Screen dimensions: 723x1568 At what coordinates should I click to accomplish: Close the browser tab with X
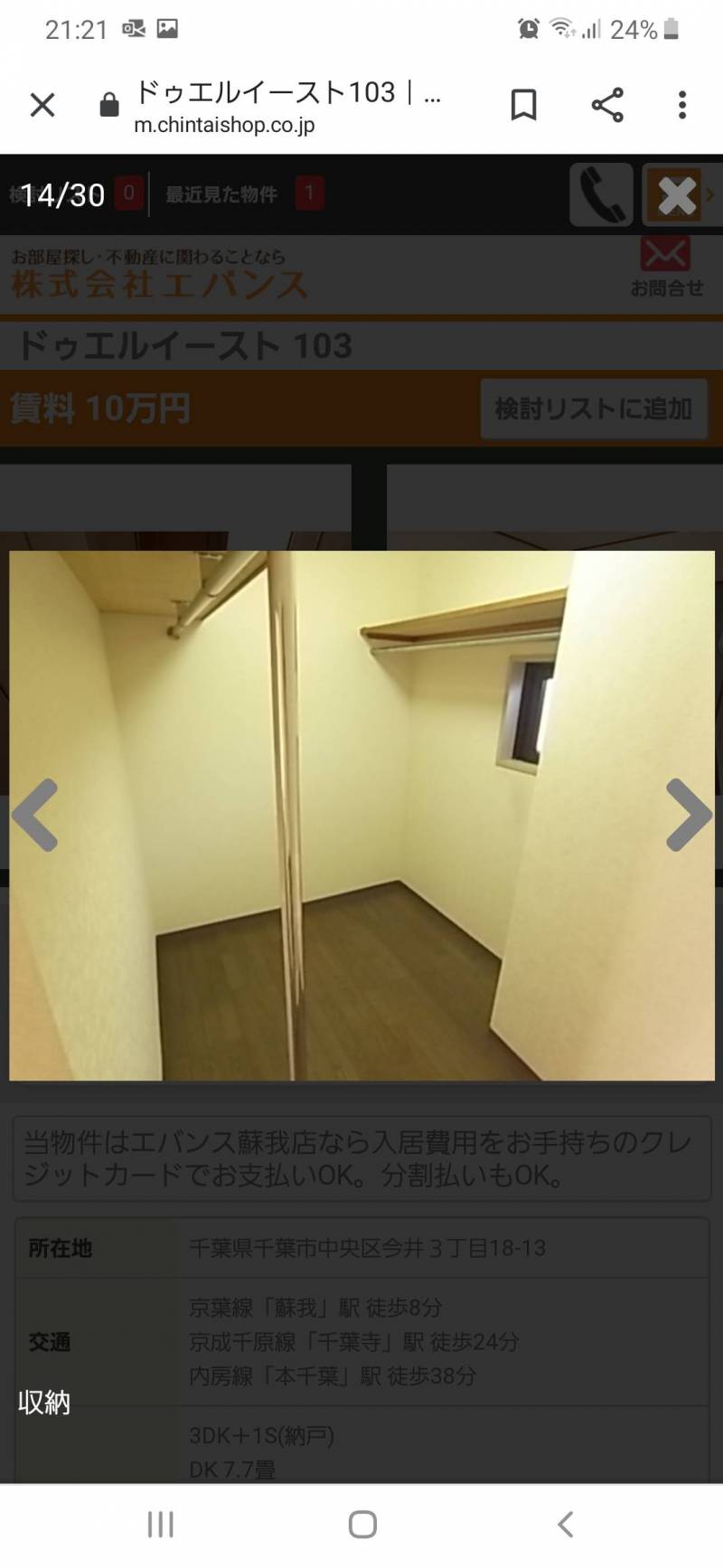[x=42, y=106]
